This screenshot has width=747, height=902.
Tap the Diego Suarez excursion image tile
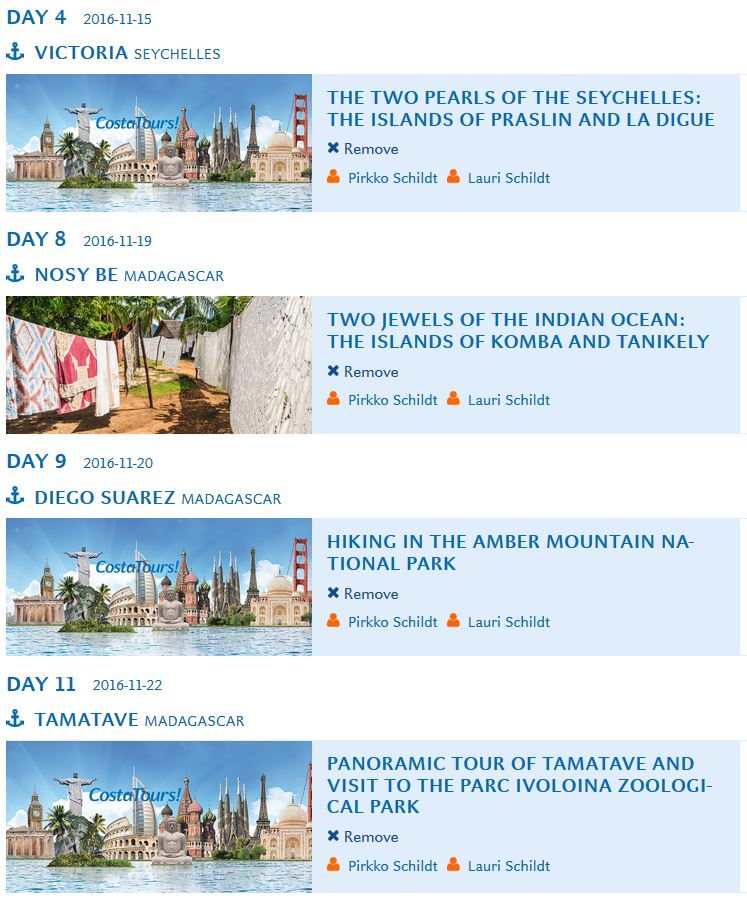coord(159,587)
